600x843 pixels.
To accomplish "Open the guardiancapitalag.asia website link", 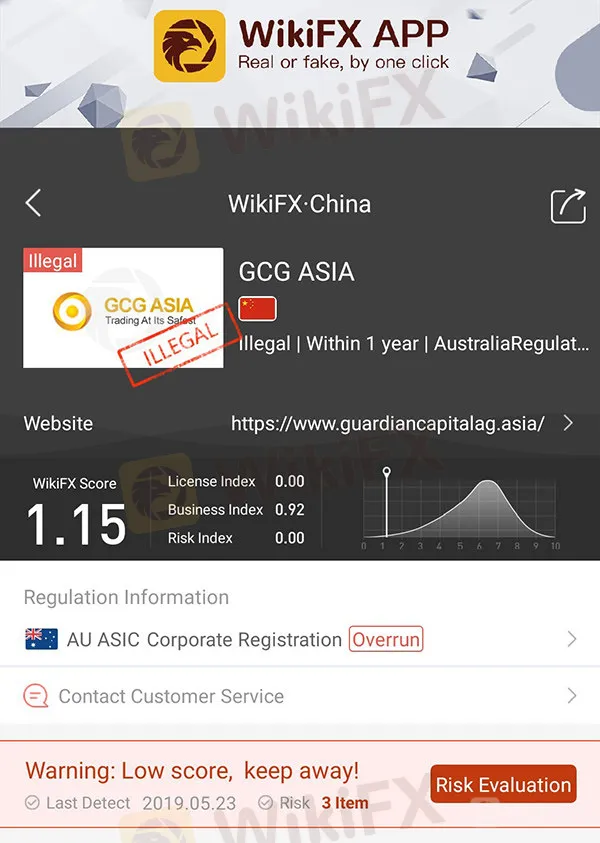I will (x=388, y=423).
